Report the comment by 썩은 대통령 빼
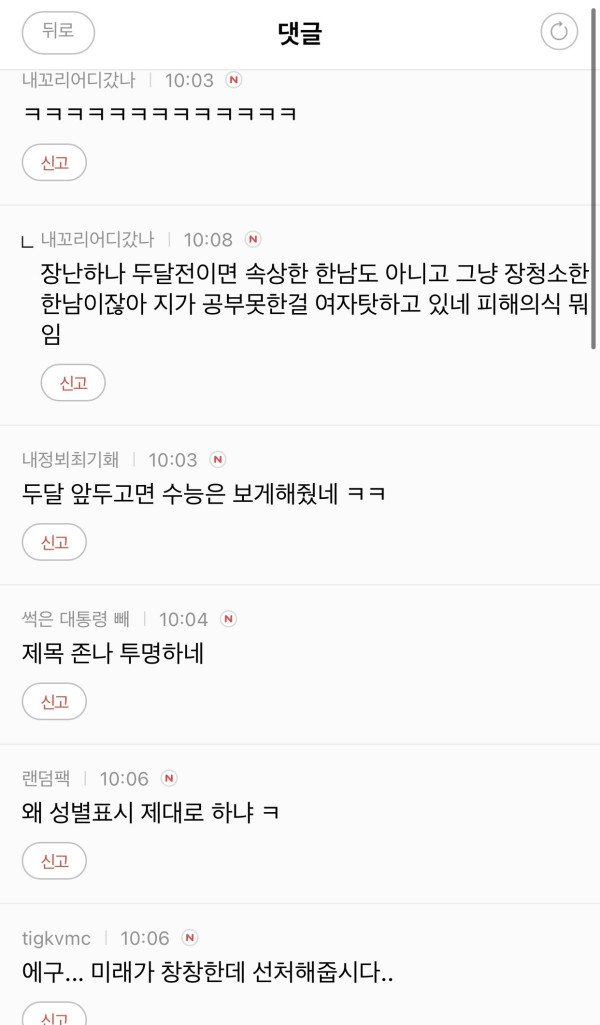Image resolution: width=600 pixels, height=1025 pixels. click(x=54, y=701)
